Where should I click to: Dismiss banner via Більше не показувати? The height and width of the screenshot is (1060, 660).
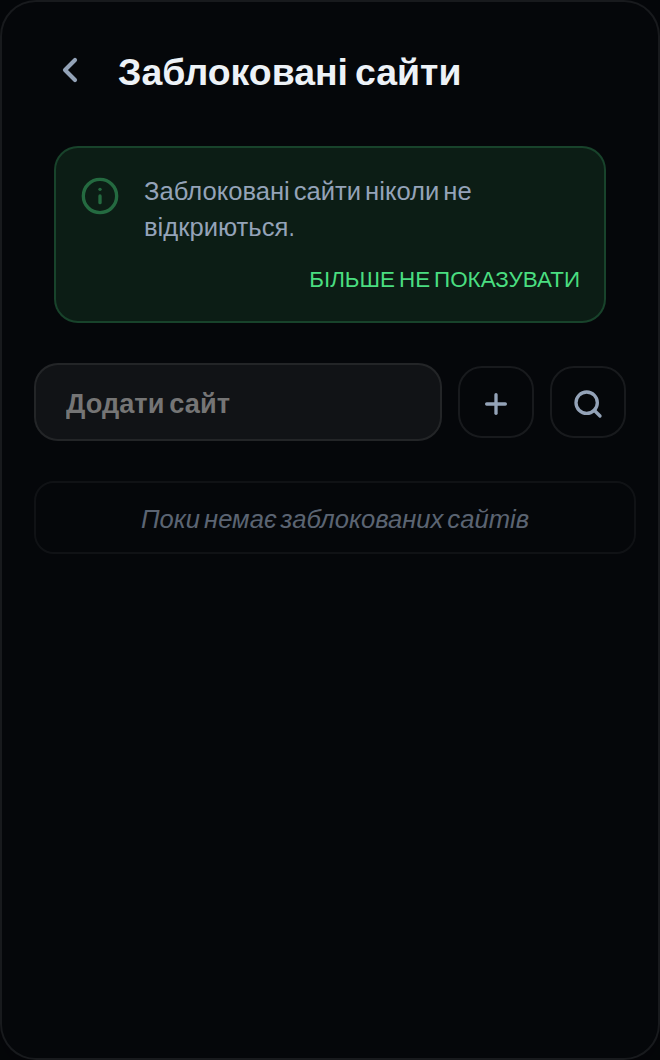pos(444,280)
